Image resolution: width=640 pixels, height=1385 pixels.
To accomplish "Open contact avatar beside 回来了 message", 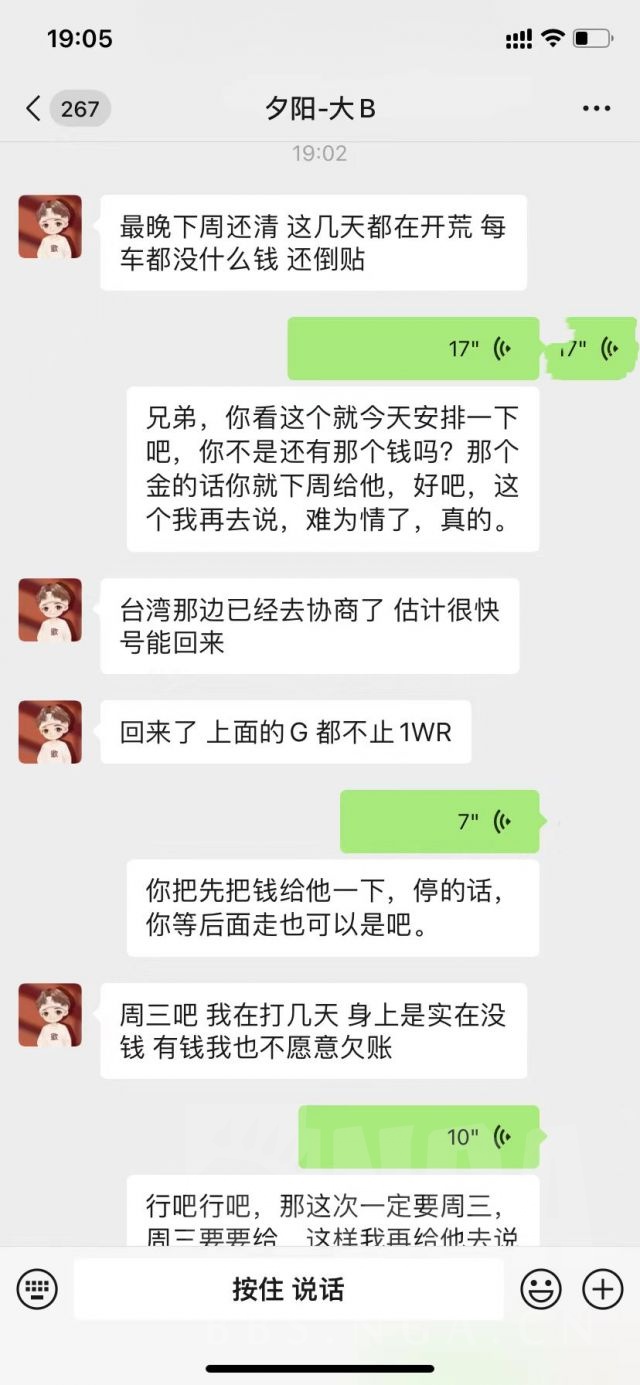I will point(50,733).
